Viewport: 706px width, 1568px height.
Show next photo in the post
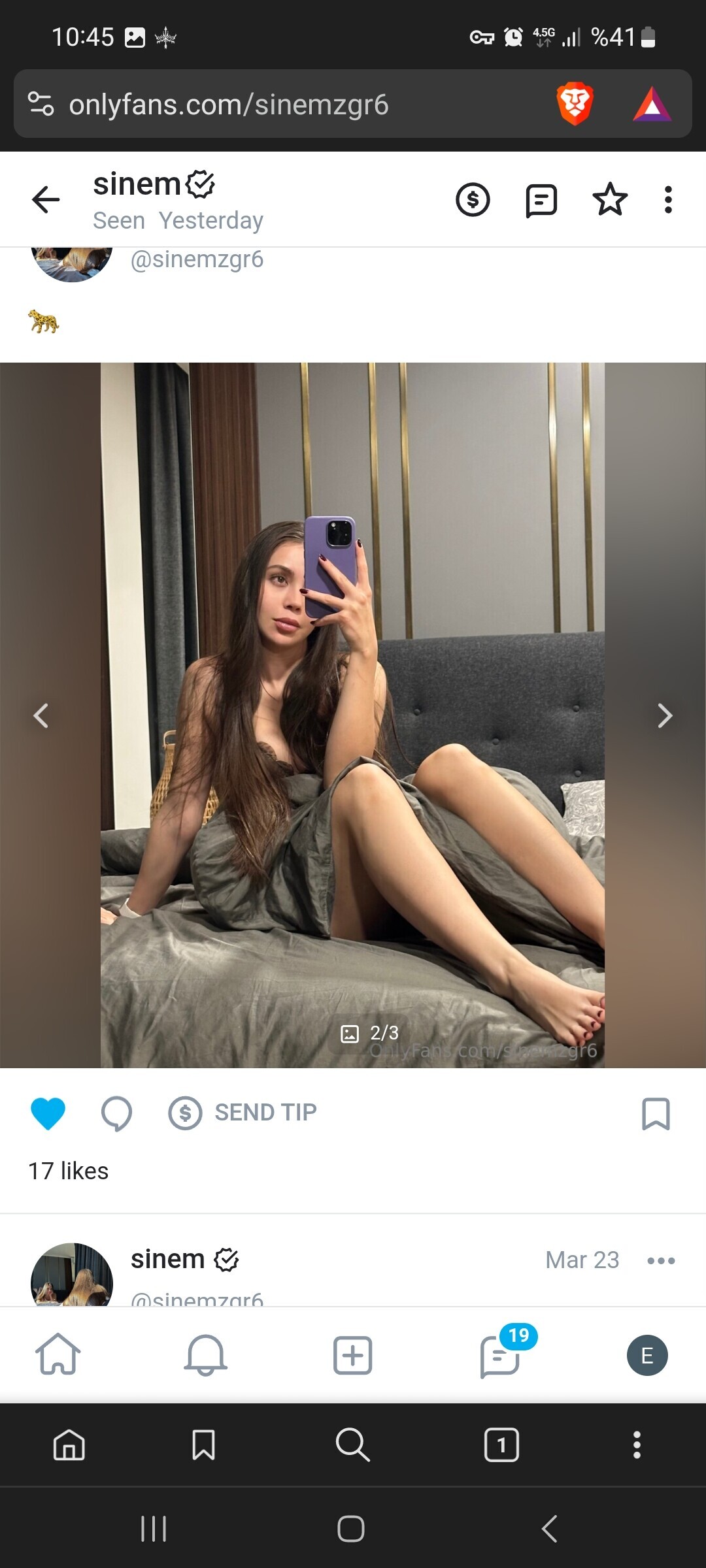pyautogui.click(x=665, y=715)
